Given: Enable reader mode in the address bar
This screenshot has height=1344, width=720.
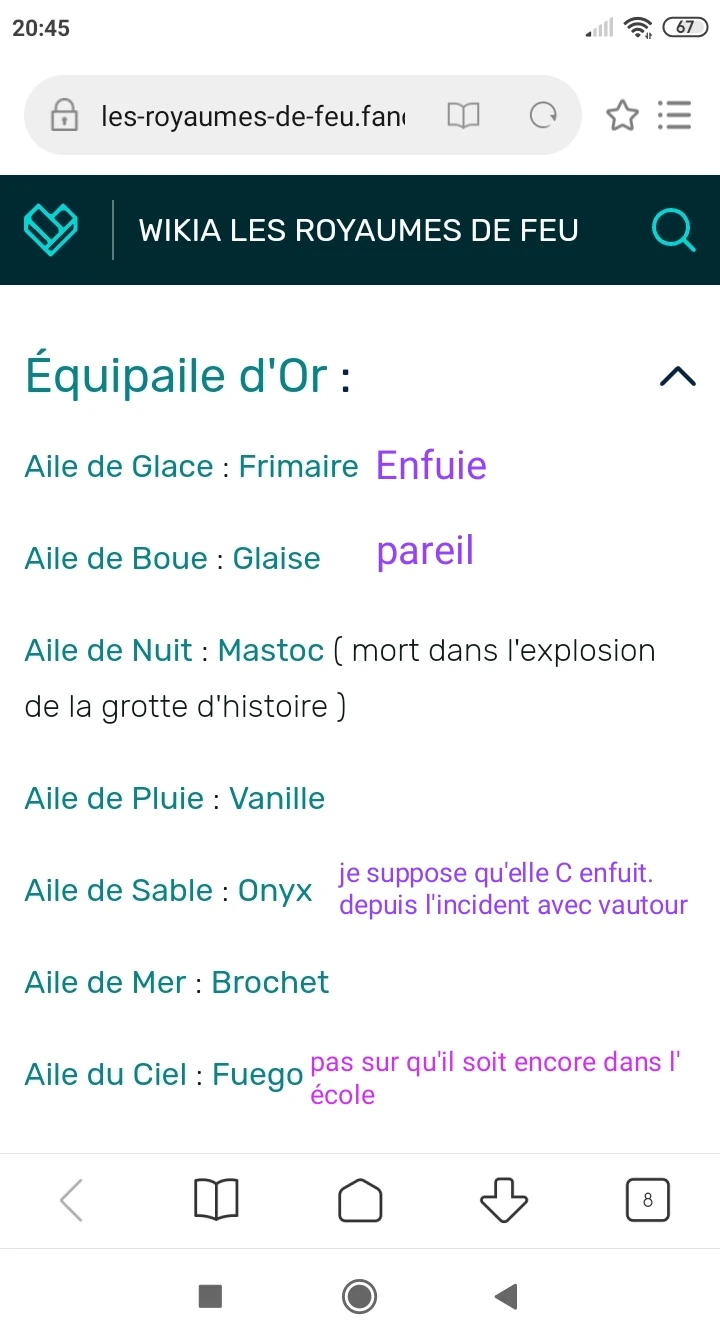Looking at the screenshot, I should (463, 116).
